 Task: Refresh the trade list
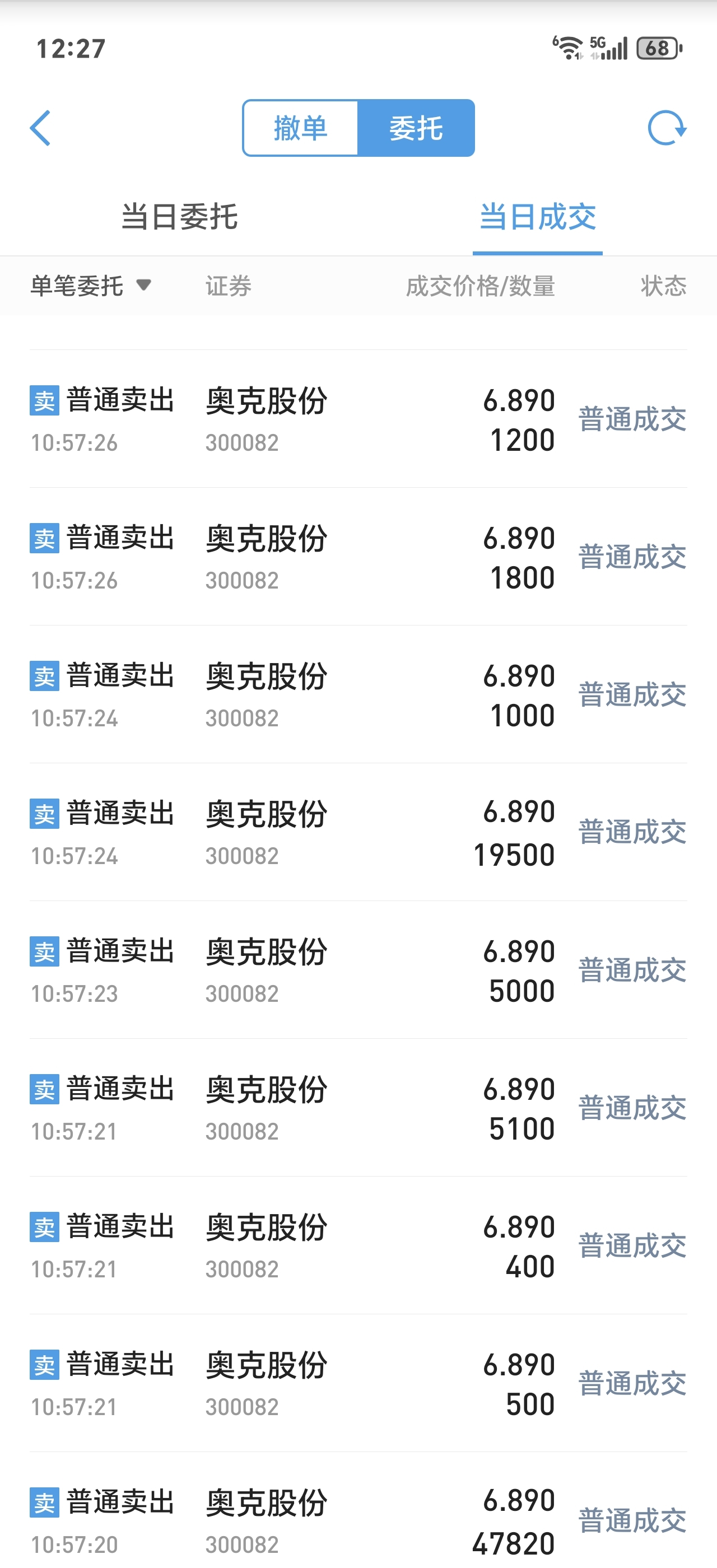point(667,128)
